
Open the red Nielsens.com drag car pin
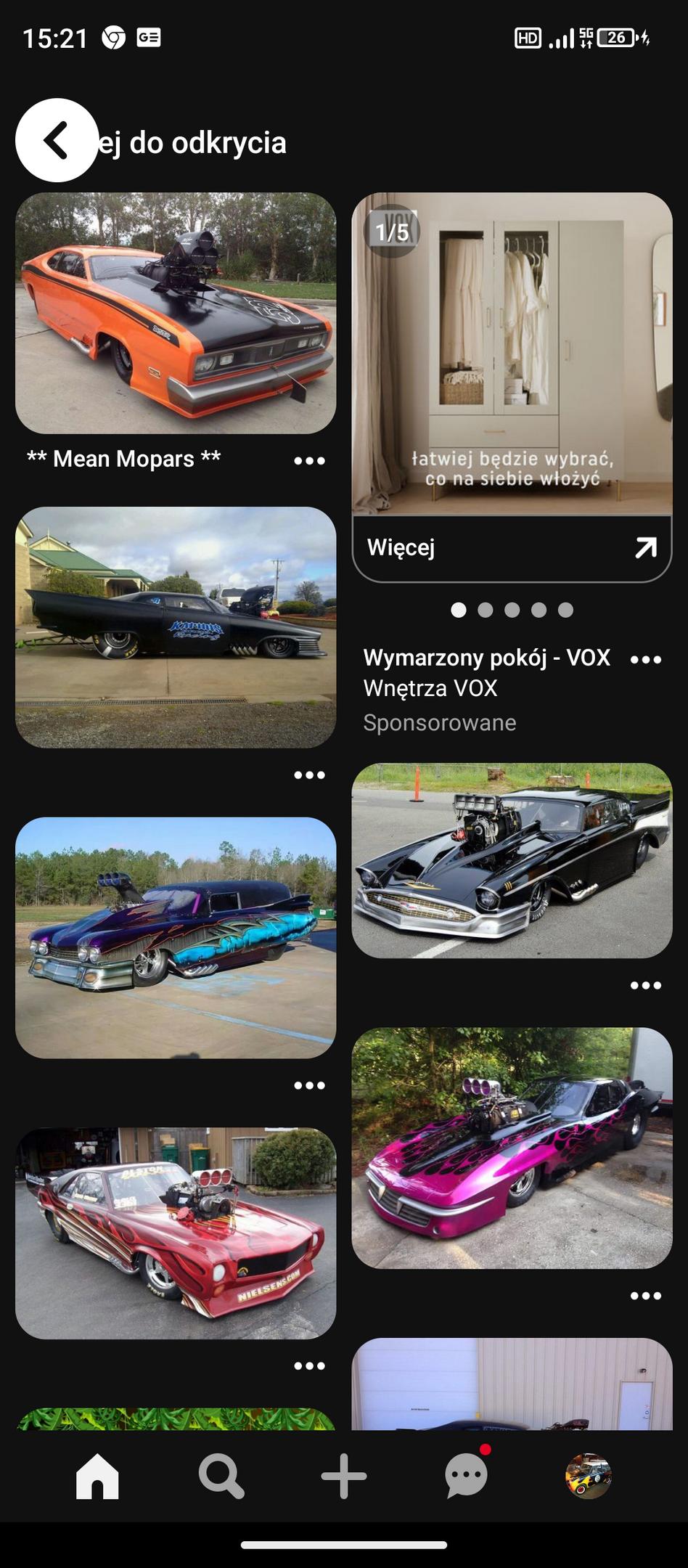176,1233
